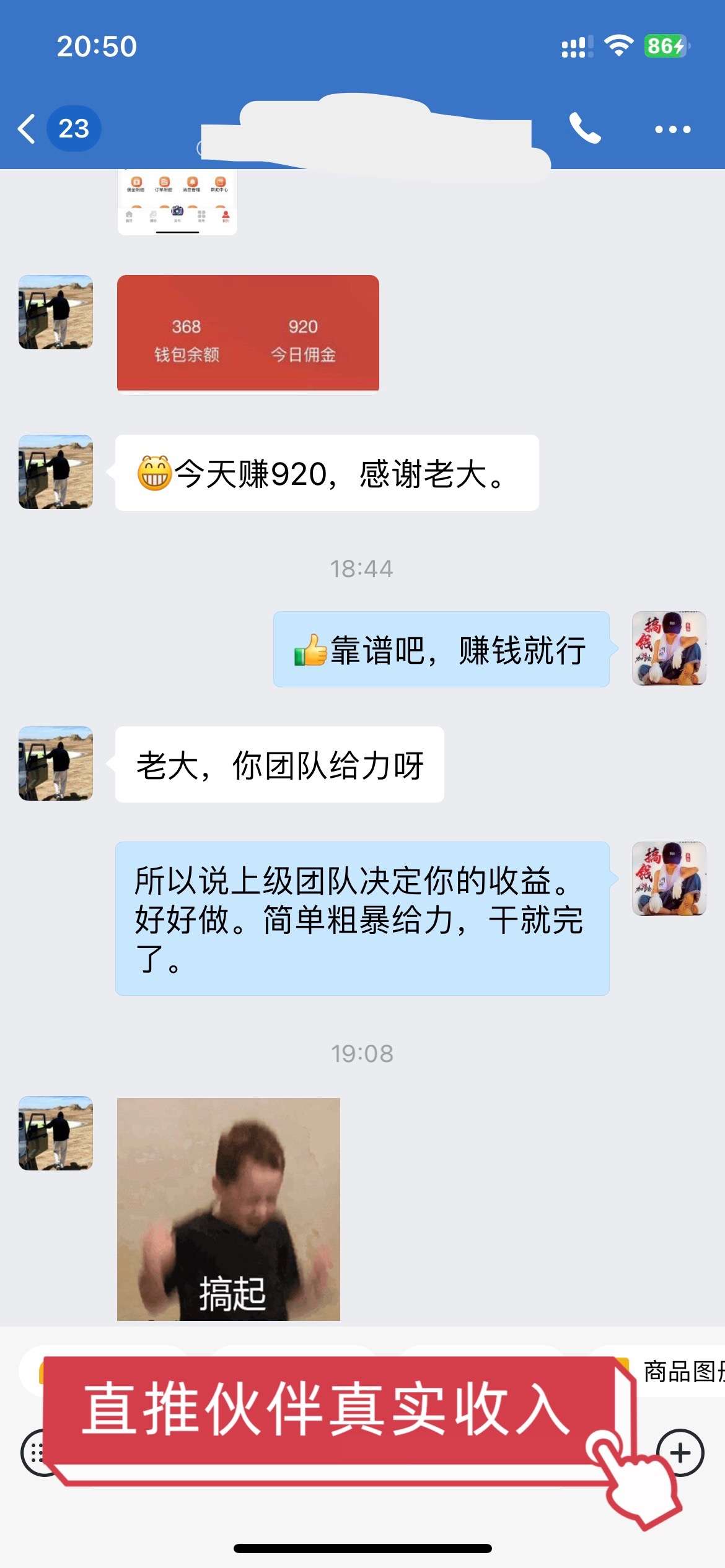The height and width of the screenshot is (1568, 725).
Task: Open the red 368 钱包余额 image message
Action: [x=248, y=333]
